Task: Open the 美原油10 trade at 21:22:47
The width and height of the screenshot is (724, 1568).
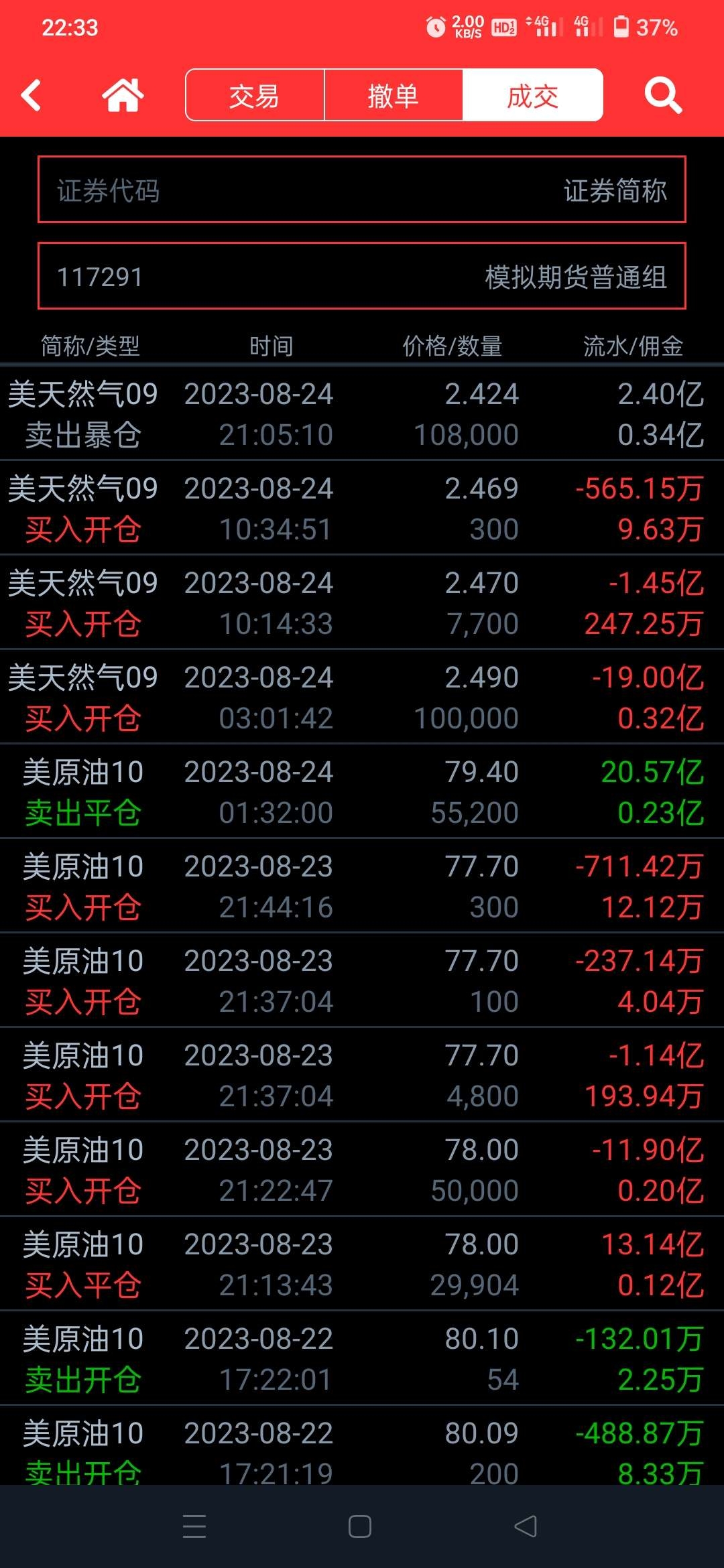Action: [362, 1169]
